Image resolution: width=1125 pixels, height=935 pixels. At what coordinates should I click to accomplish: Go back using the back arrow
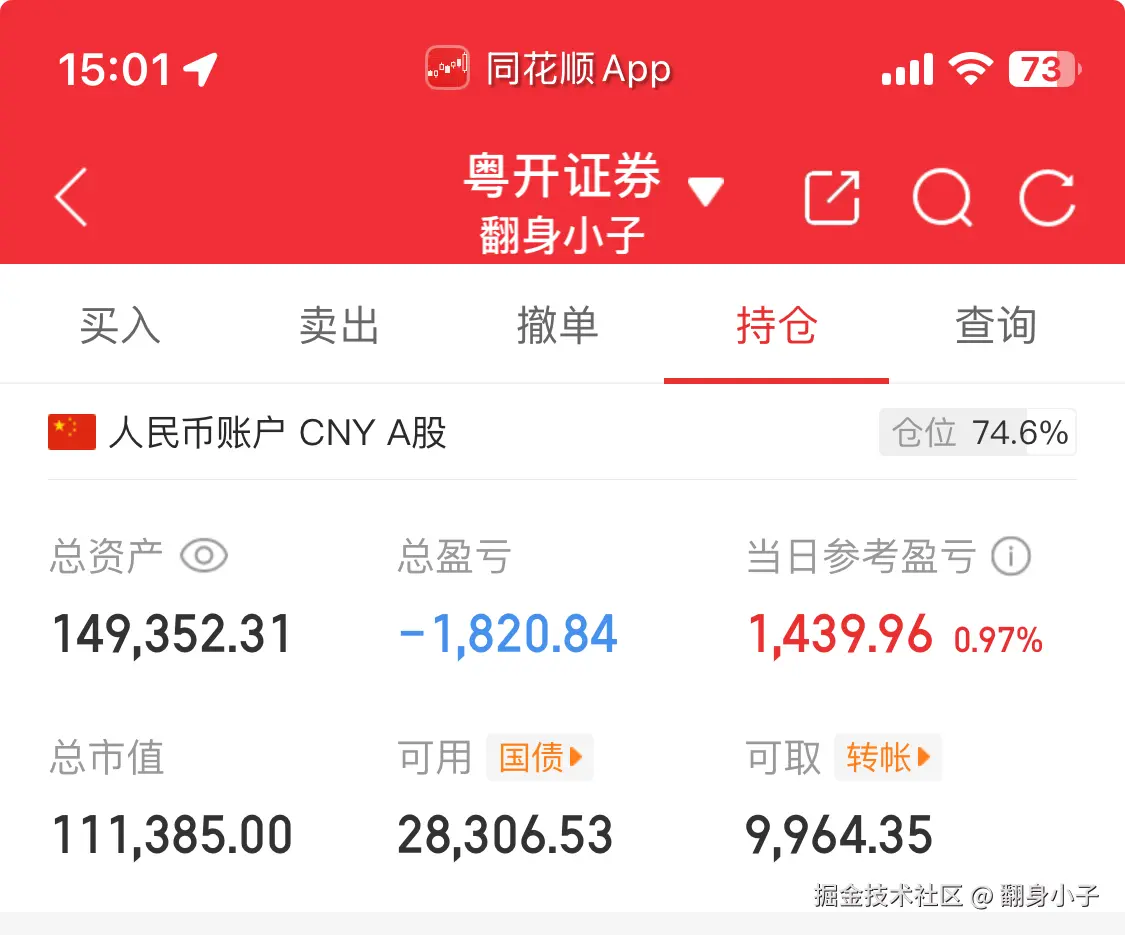point(72,197)
